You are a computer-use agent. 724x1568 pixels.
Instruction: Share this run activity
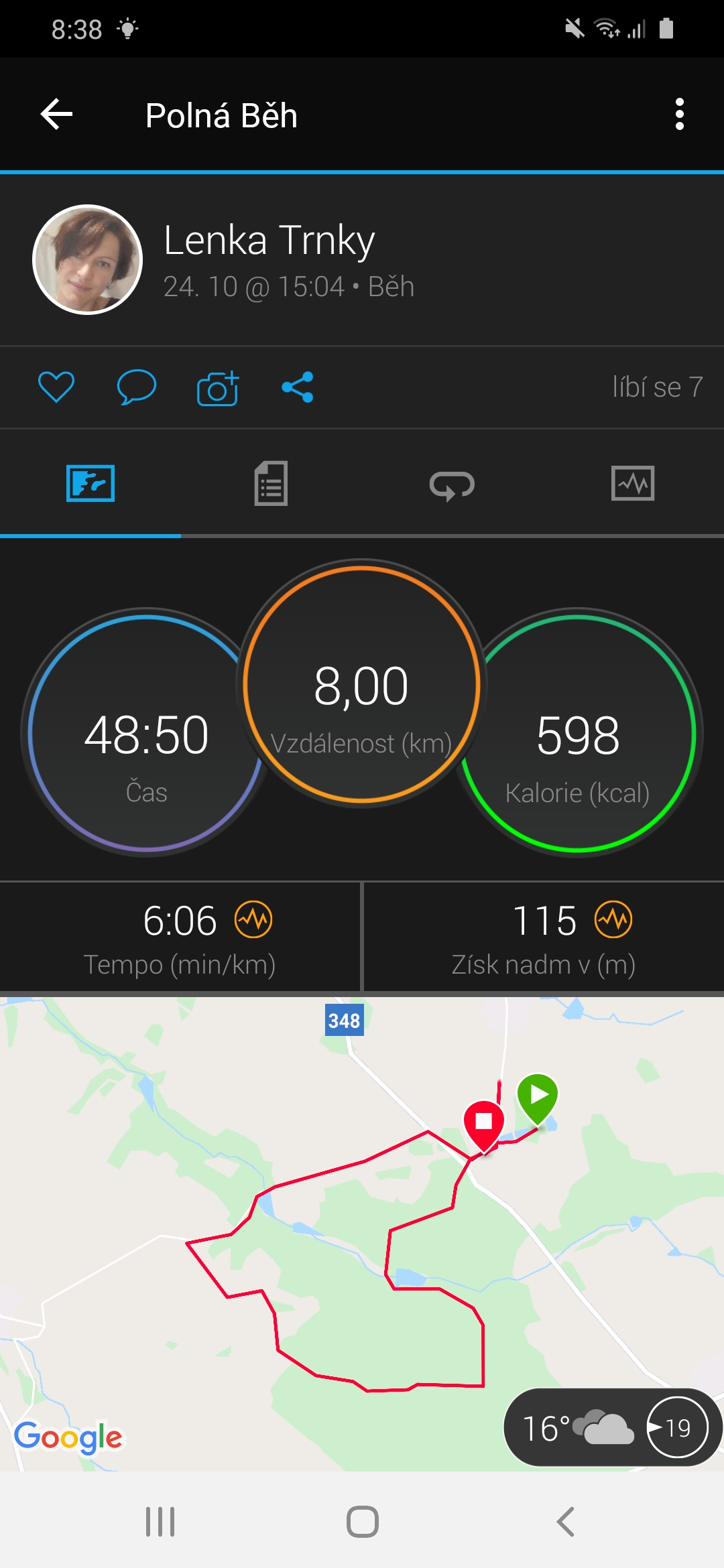coord(298,387)
